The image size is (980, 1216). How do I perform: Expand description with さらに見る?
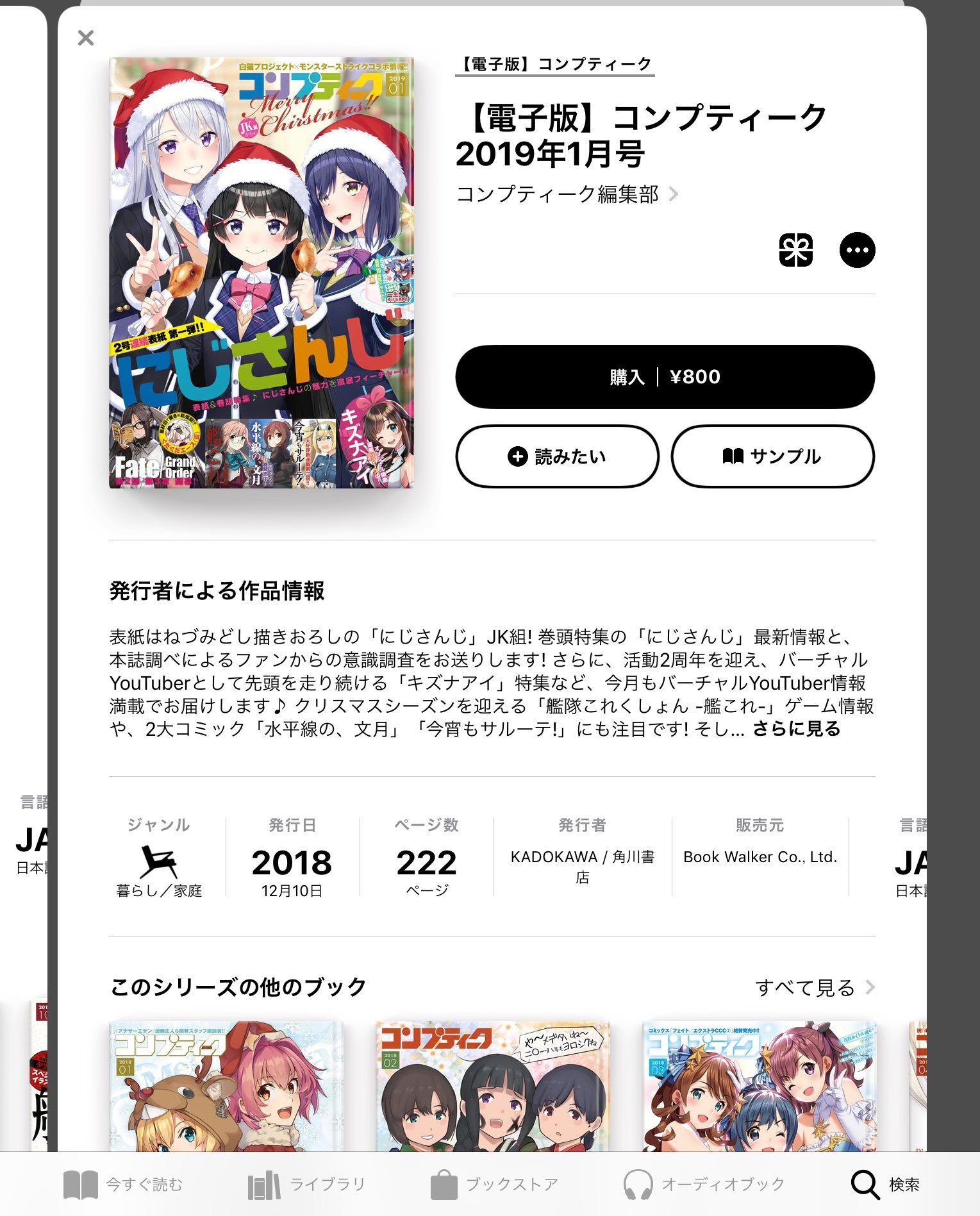[796, 729]
